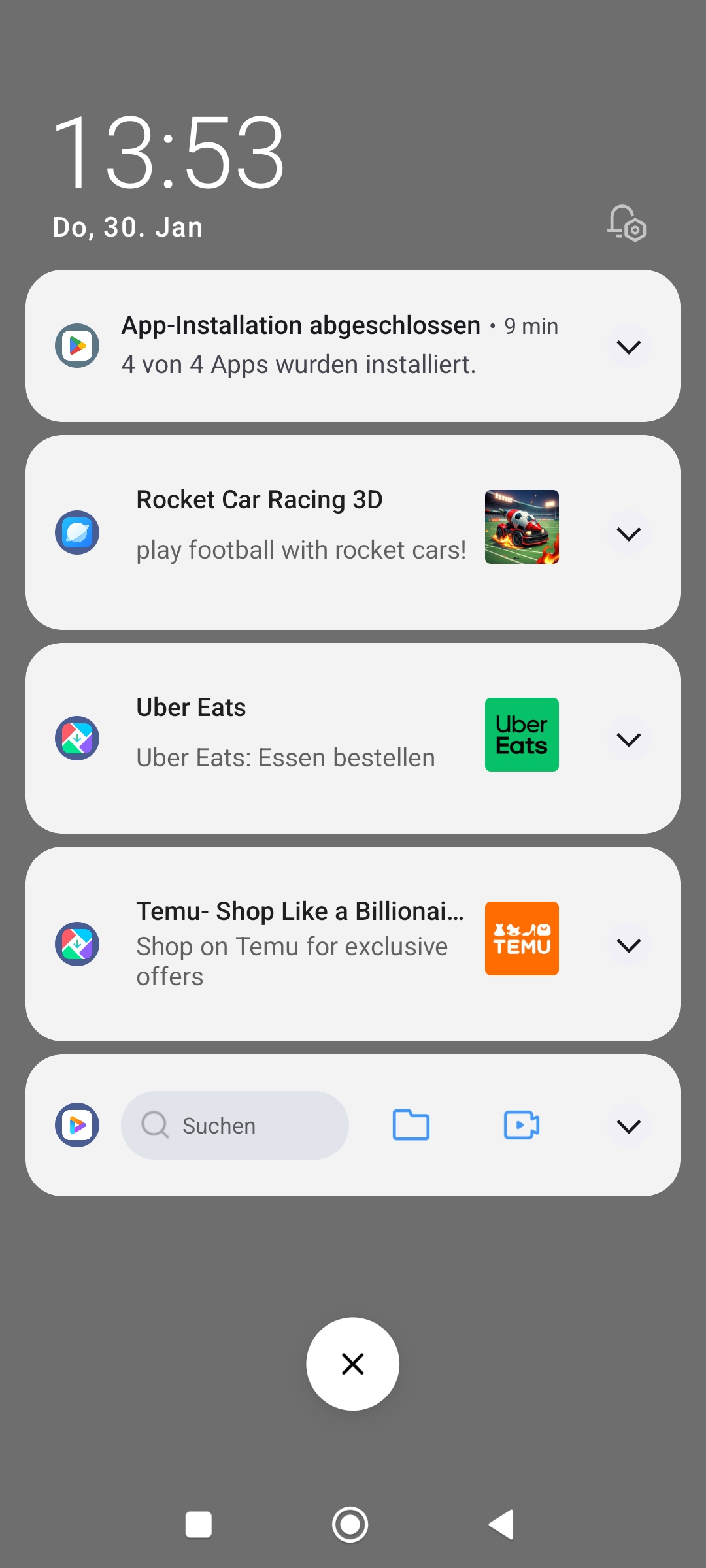
Task: Open notification settings bell icon
Action: tap(626, 223)
